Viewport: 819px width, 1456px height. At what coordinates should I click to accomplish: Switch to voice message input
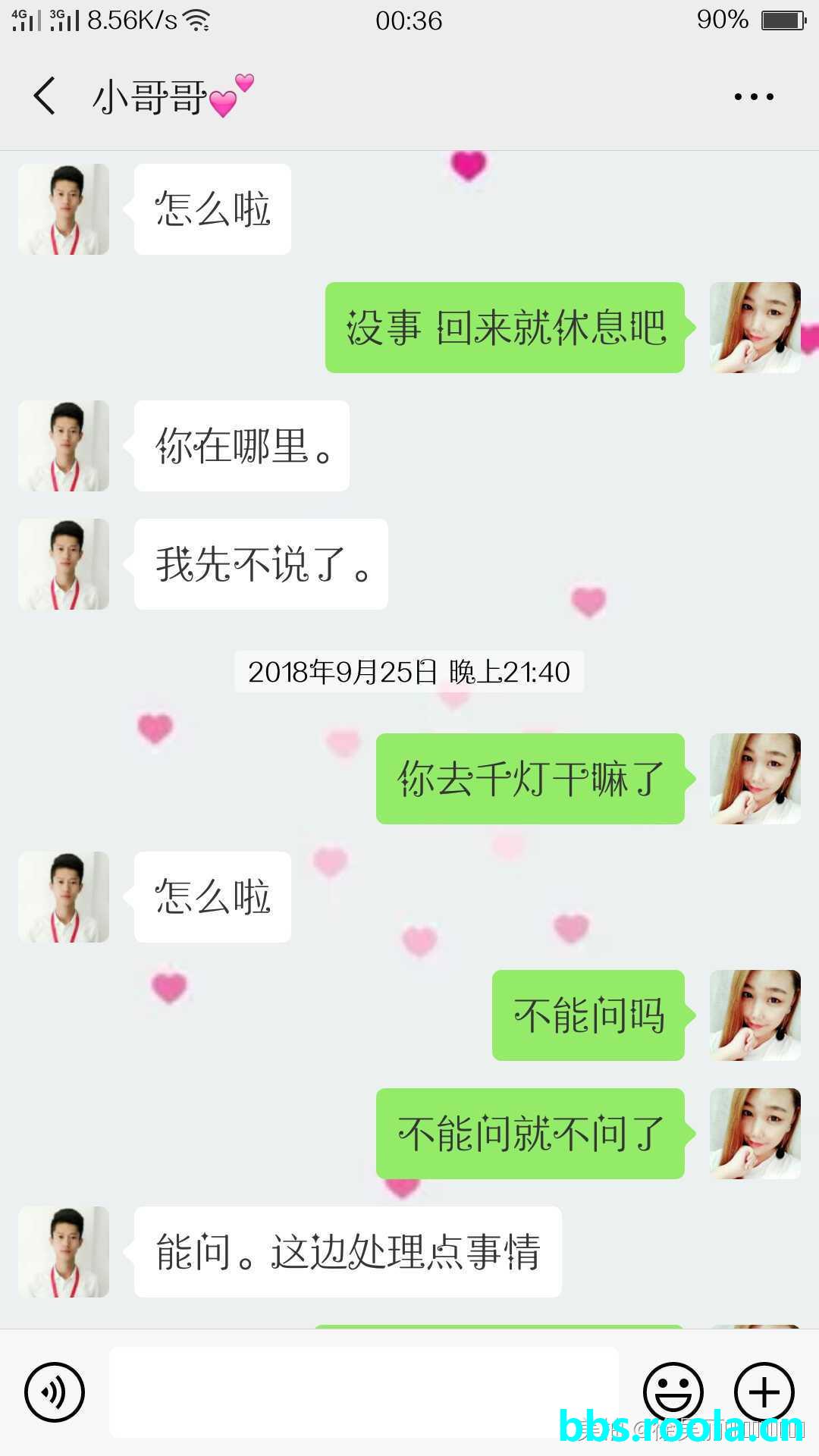[55, 1392]
